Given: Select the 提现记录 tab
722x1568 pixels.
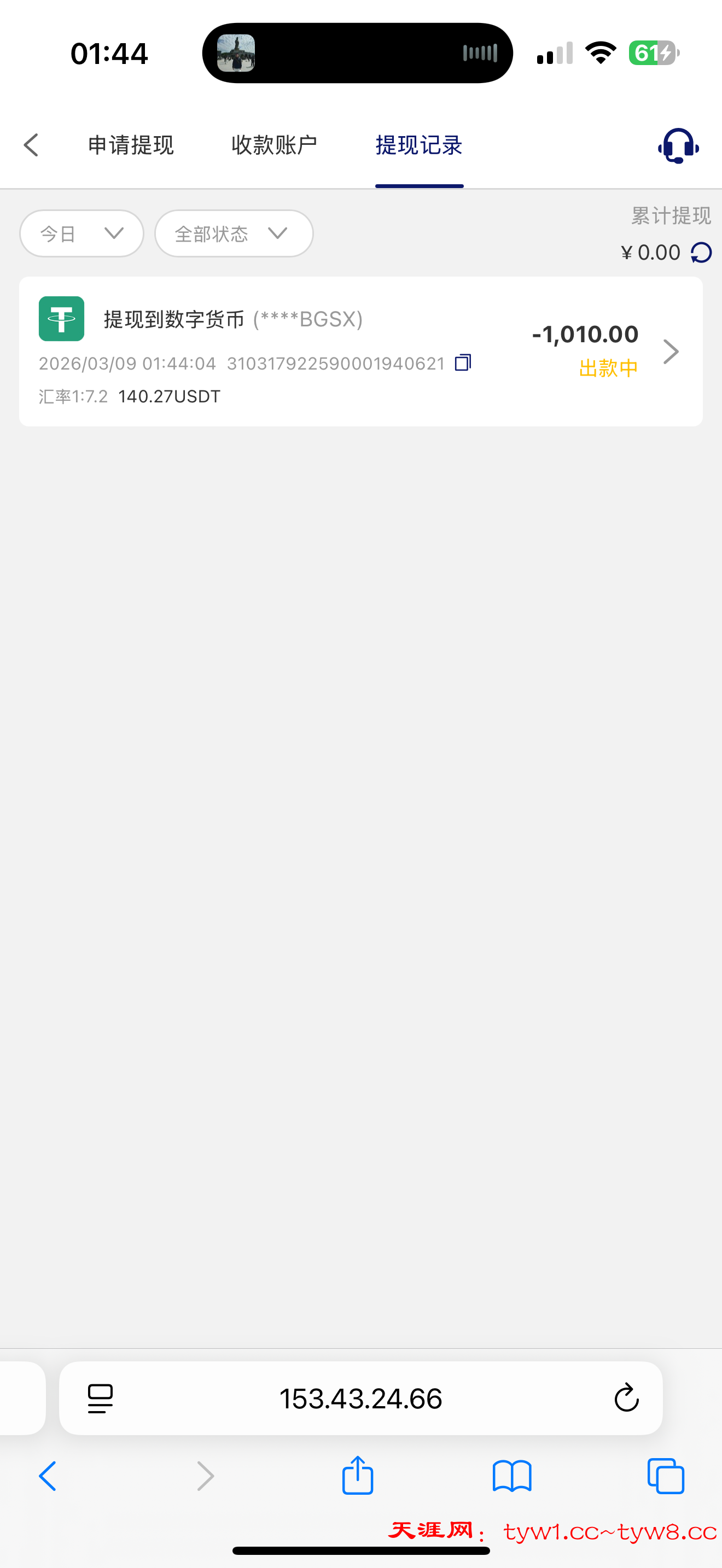Looking at the screenshot, I should pyautogui.click(x=419, y=145).
